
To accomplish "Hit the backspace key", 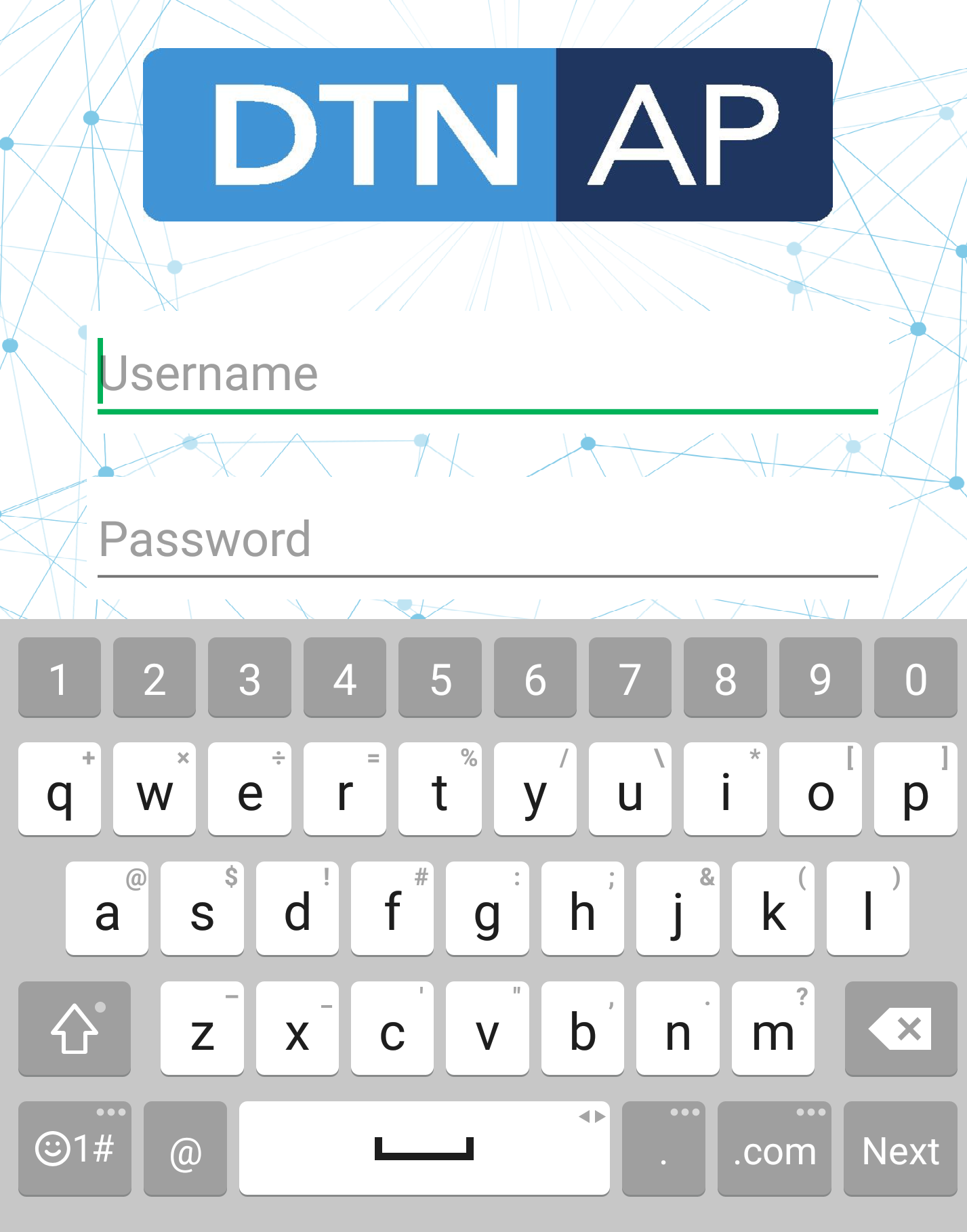I will click(x=900, y=1029).
